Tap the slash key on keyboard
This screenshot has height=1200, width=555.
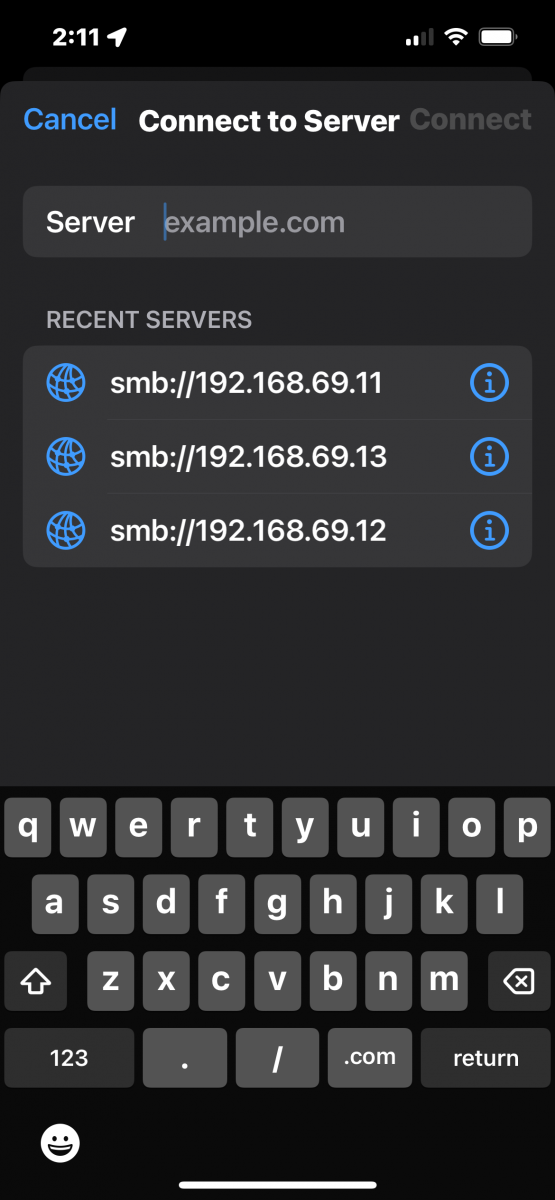pyautogui.click(x=277, y=1058)
